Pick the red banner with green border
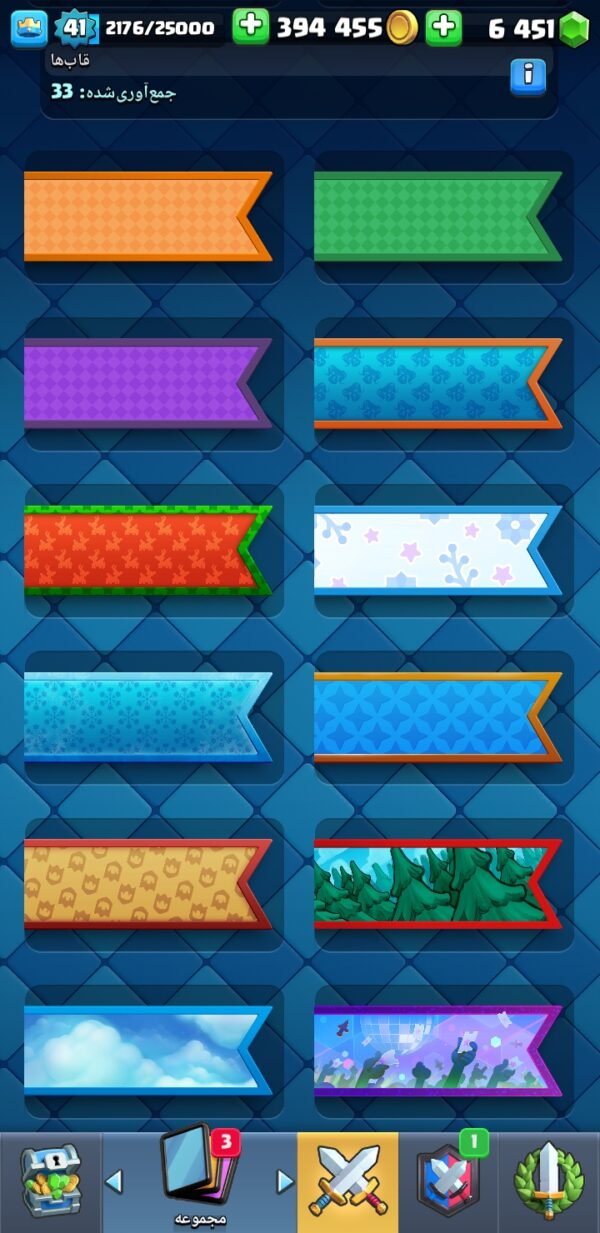 click(148, 550)
